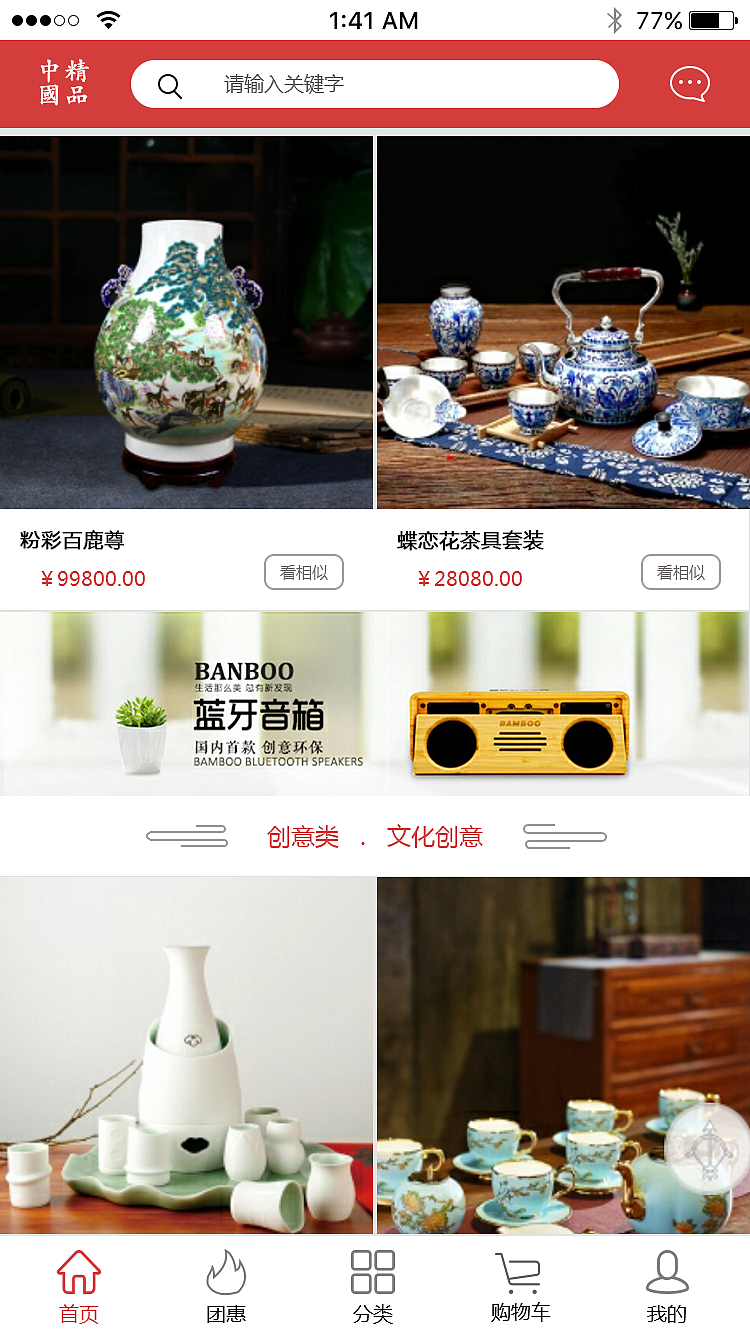The image size is (750, 1334).
Task: Open the messages chat bubble icon
Action: coord(689,84)
